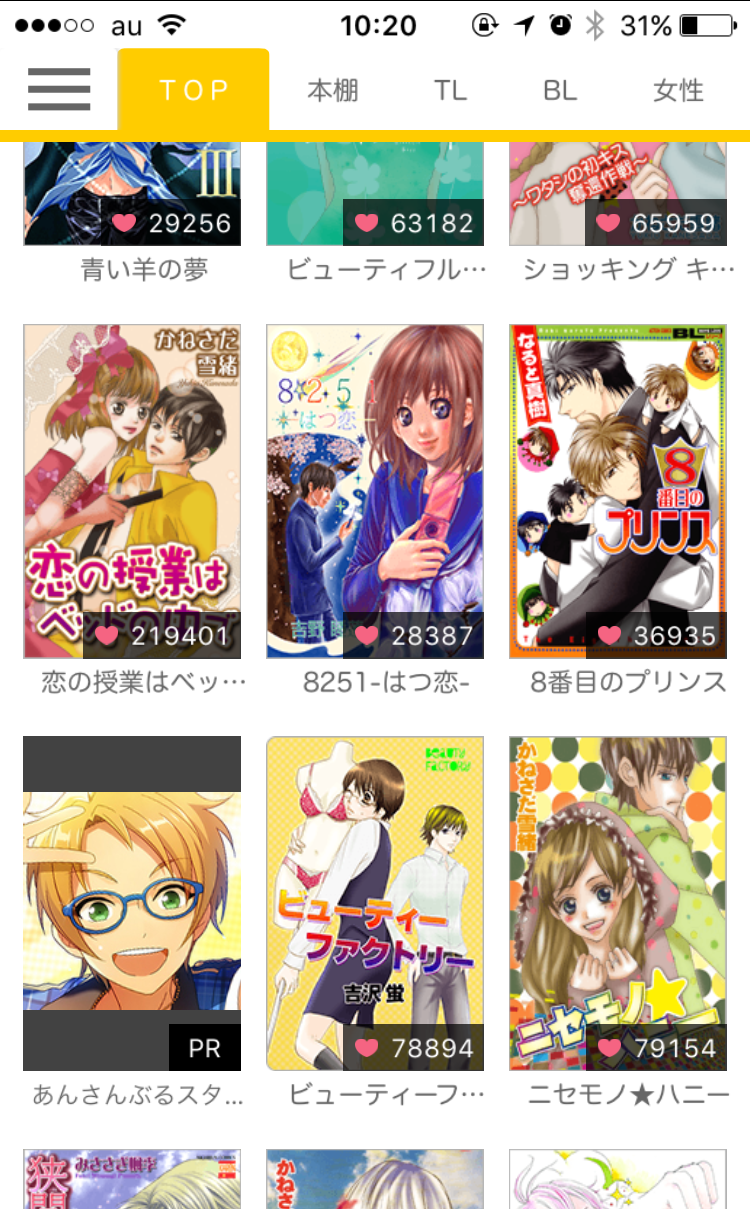Viewport: 750px width, 1209px height.
Task: Open 恋の授業はベッ… manga cover
Action: pos(132,491)
